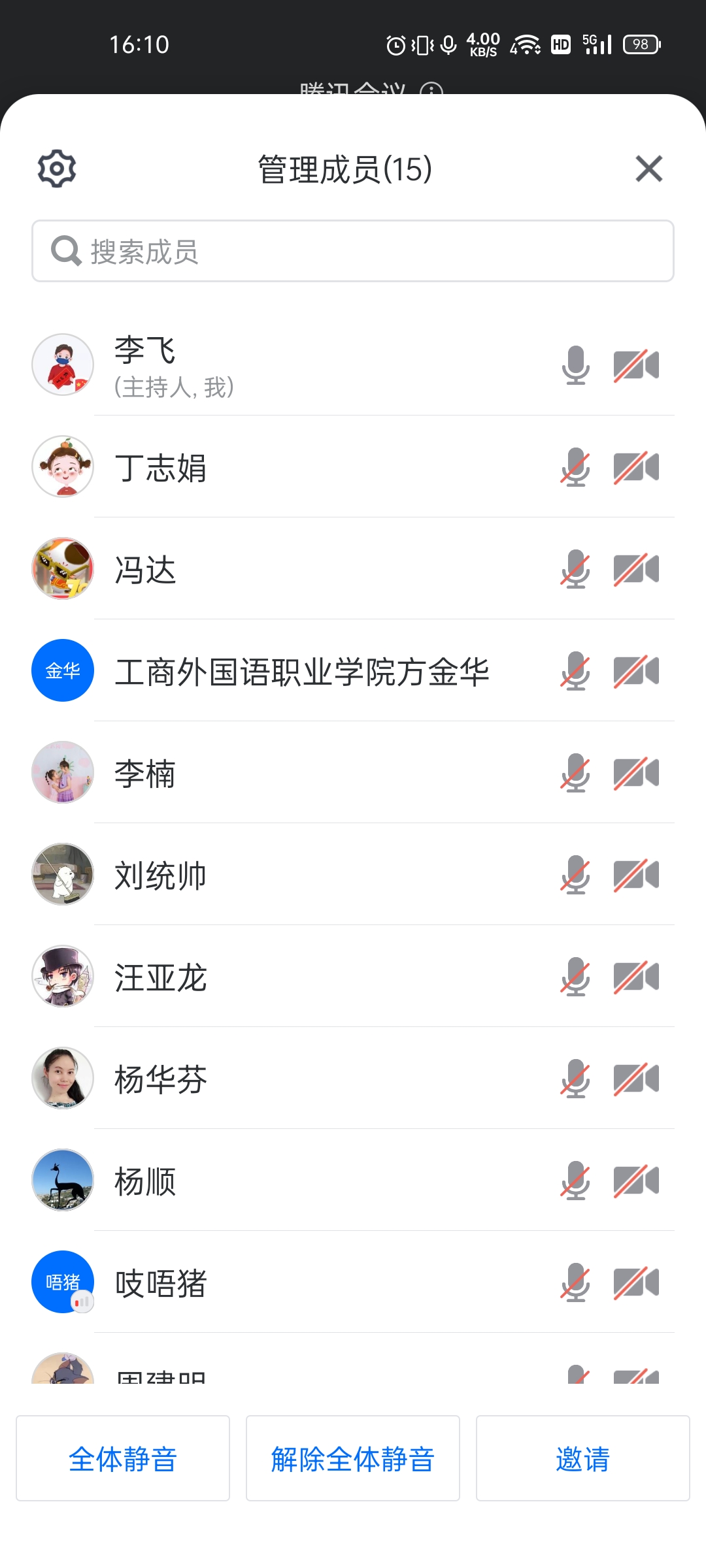Tap the 搜索成员 search field
The height and width of the screenshot is (1568, 706).
pyautogui.click(x=353, y=252)
